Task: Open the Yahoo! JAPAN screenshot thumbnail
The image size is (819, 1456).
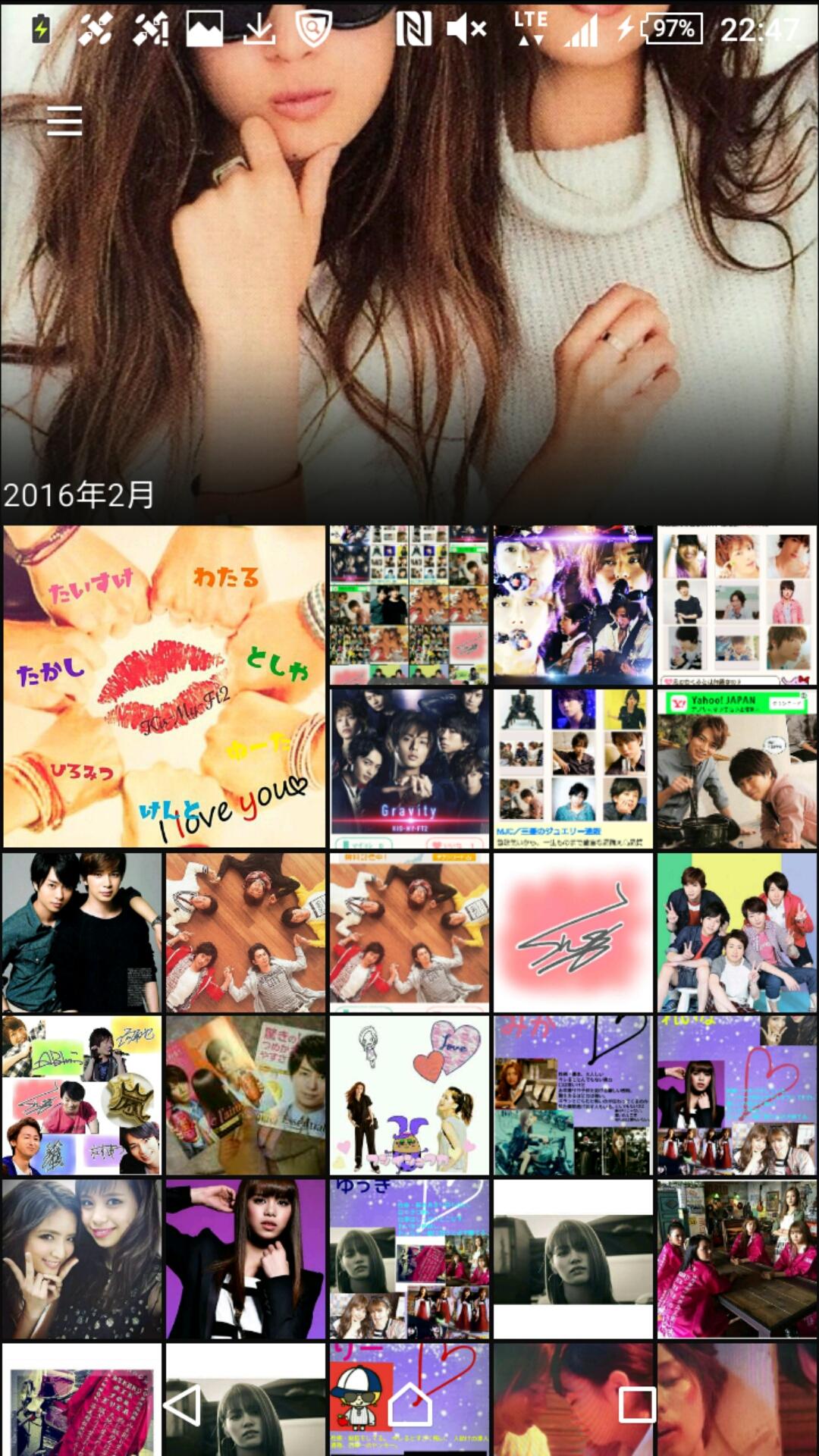Action: pyautogui.click(x=736, y=768)
